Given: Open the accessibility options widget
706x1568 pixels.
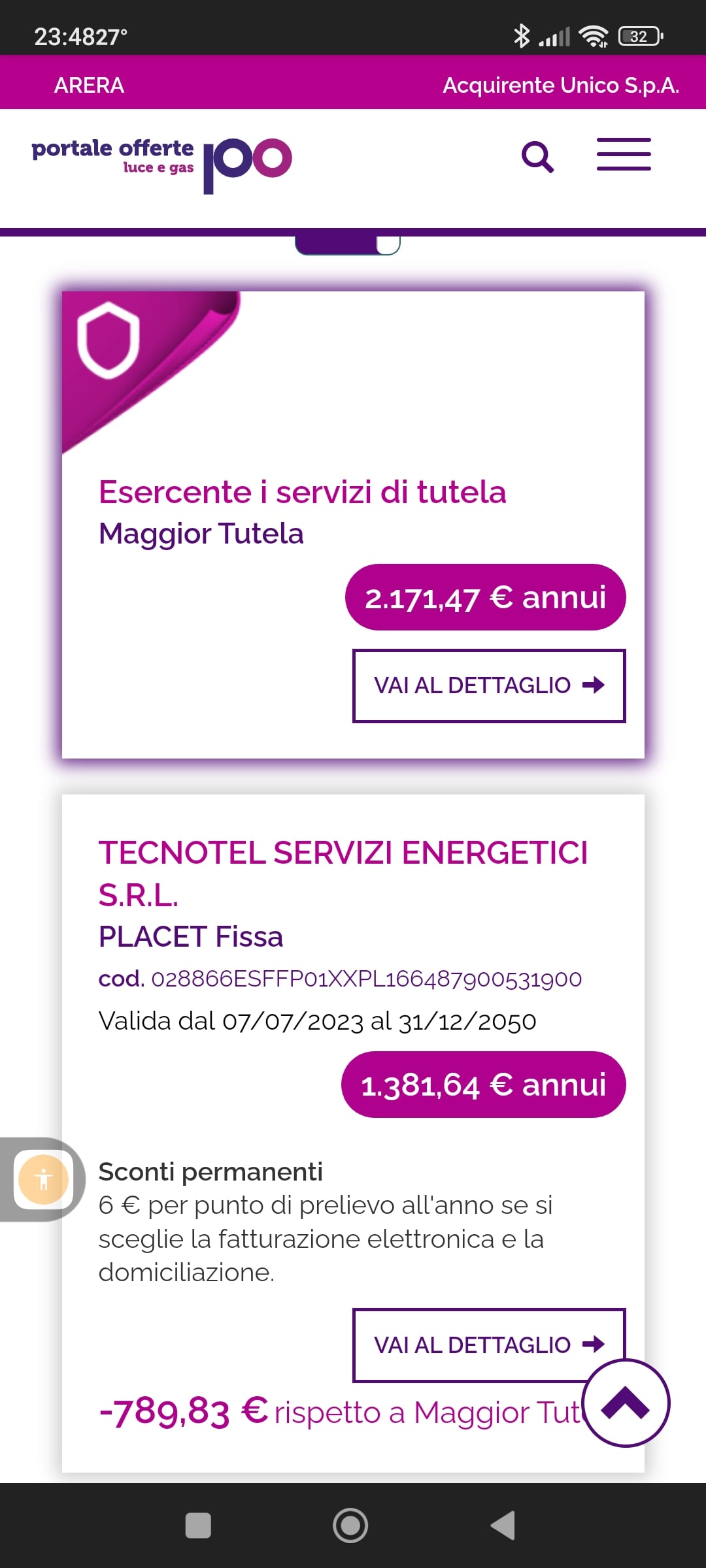Looking at the screenshot, I should [43, 1179].
